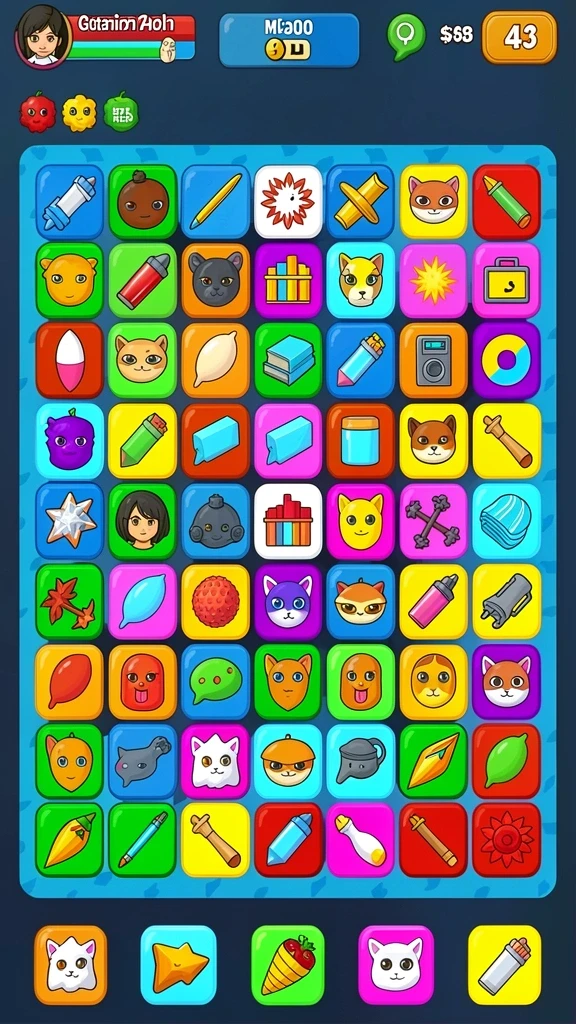Tap the colorful ring on purple tile
Image resolution: width=576 pixels, height=1024 pixels.
[x=506, y=360]
